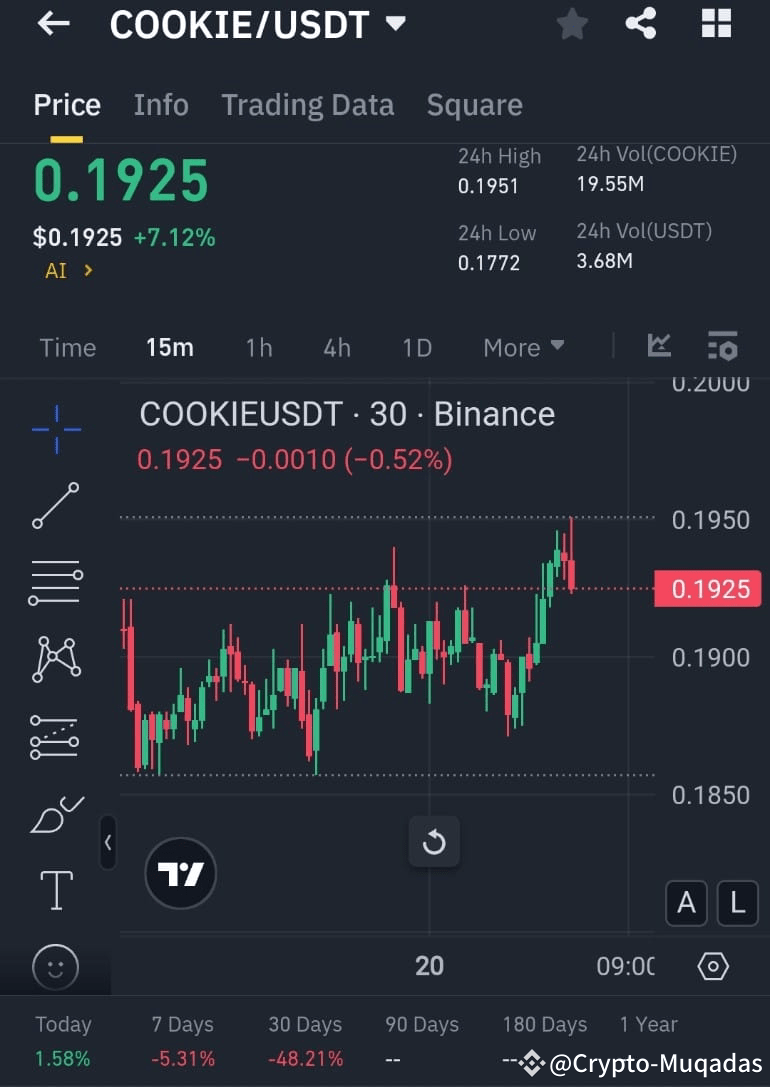Switch to the Trading Data tab
Screen dimensions: 770x1087
[307, 104]
